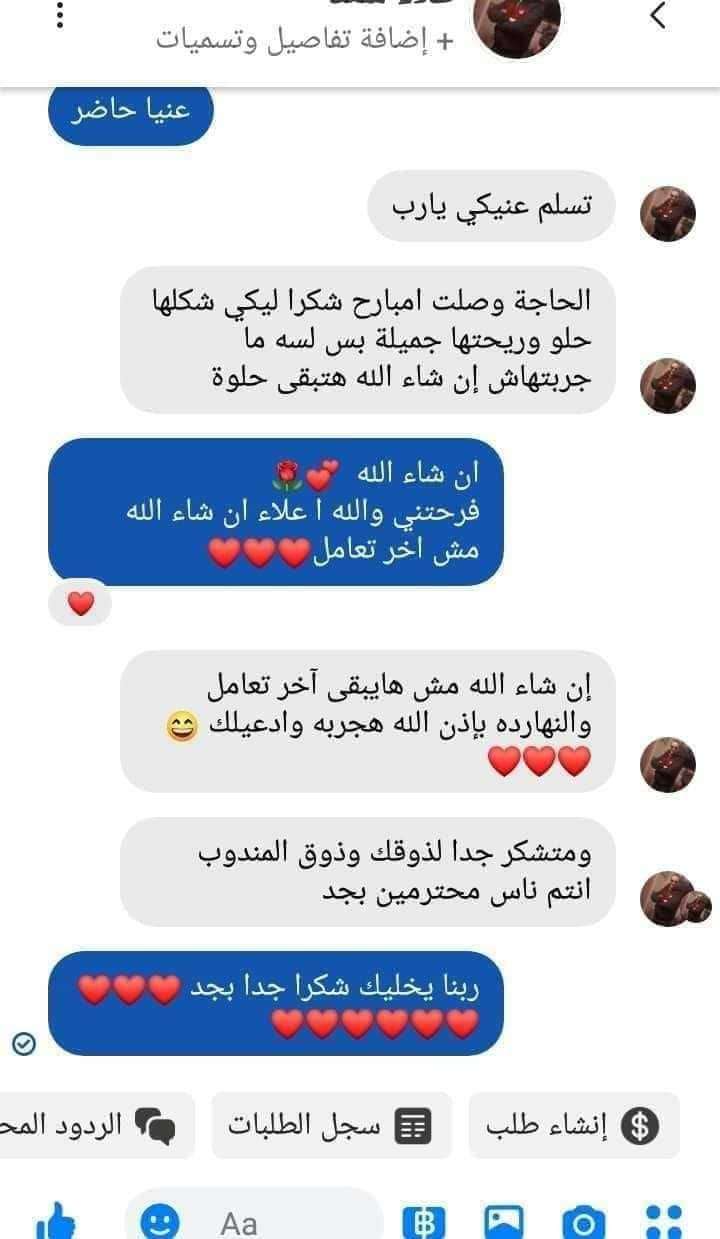The width and height of the screenshot is (720, 1239).
Task: Focus the Aa message input field
Action: coord(254,1221)
